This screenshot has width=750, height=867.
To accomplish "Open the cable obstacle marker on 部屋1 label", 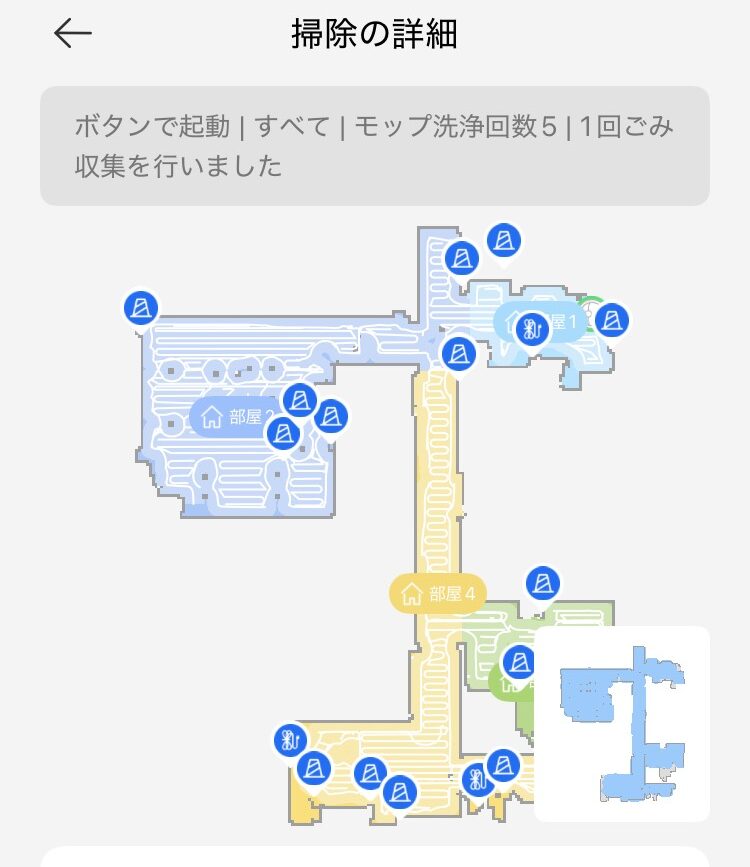I will (532, 327).
